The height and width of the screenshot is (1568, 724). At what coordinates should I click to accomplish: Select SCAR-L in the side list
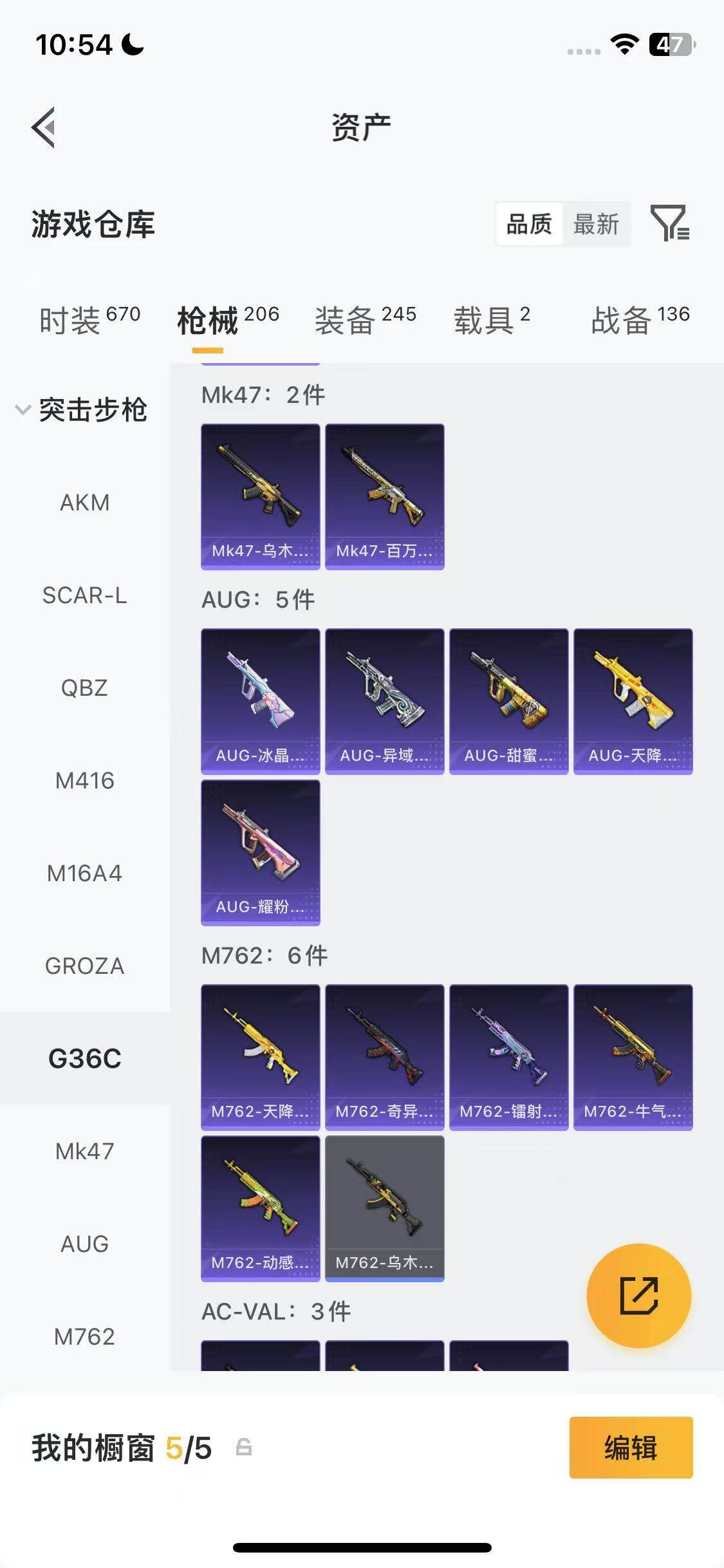(x=84, y=595)
